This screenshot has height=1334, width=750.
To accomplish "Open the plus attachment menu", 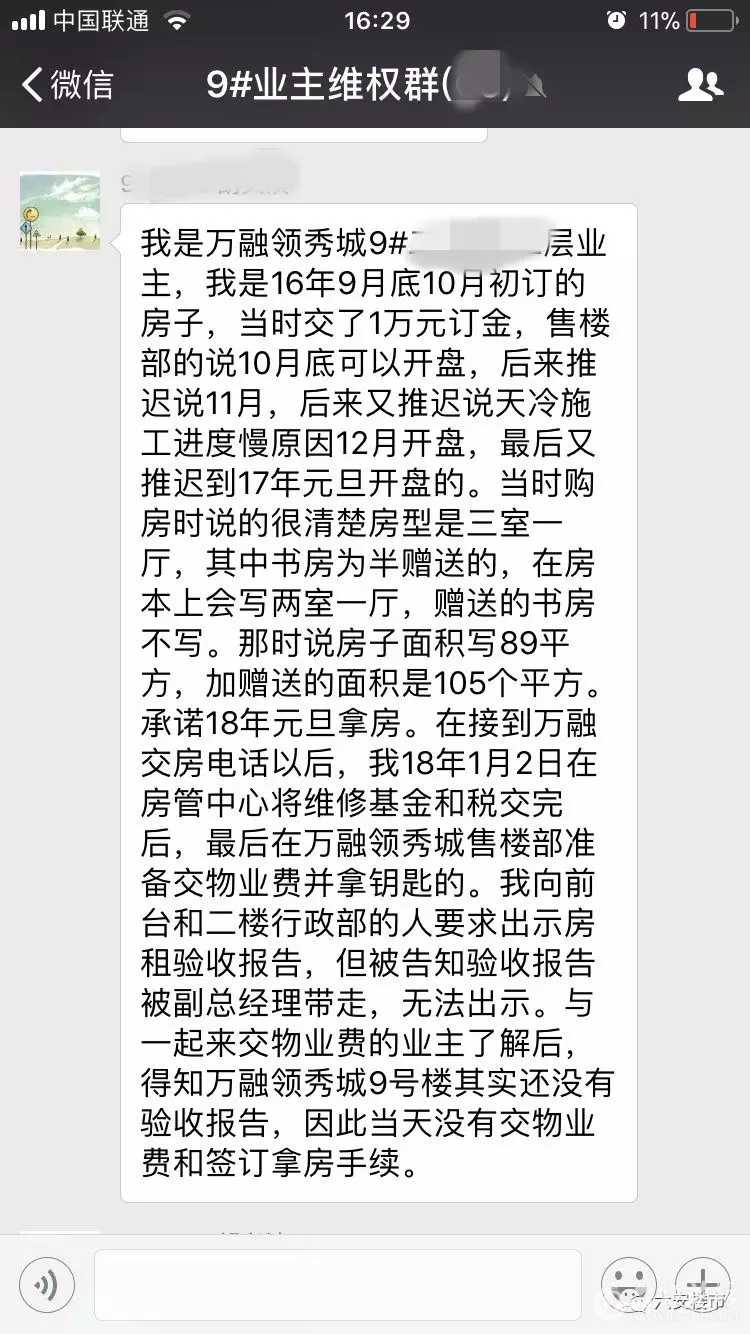I will (703, 1284).
